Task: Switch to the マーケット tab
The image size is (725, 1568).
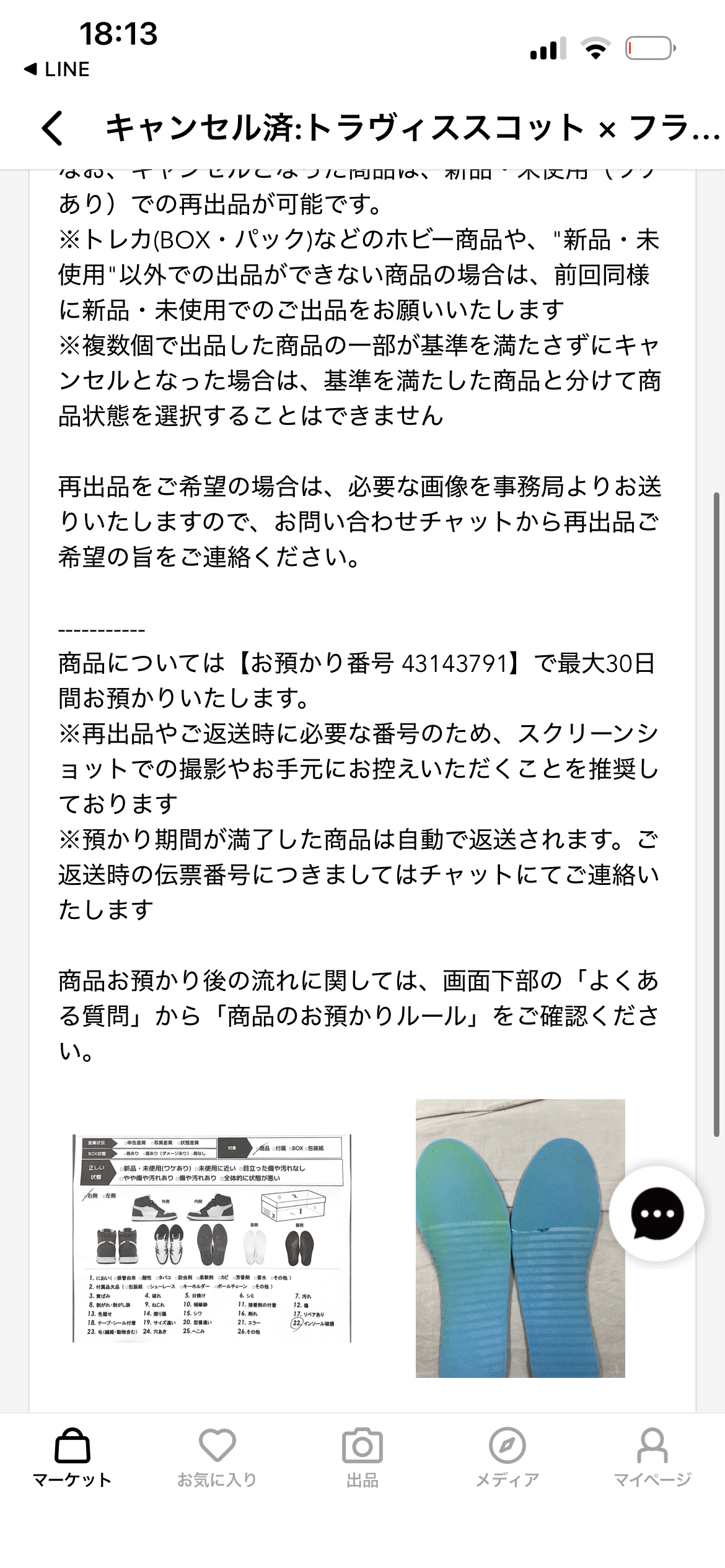Action: [72, 1459]
